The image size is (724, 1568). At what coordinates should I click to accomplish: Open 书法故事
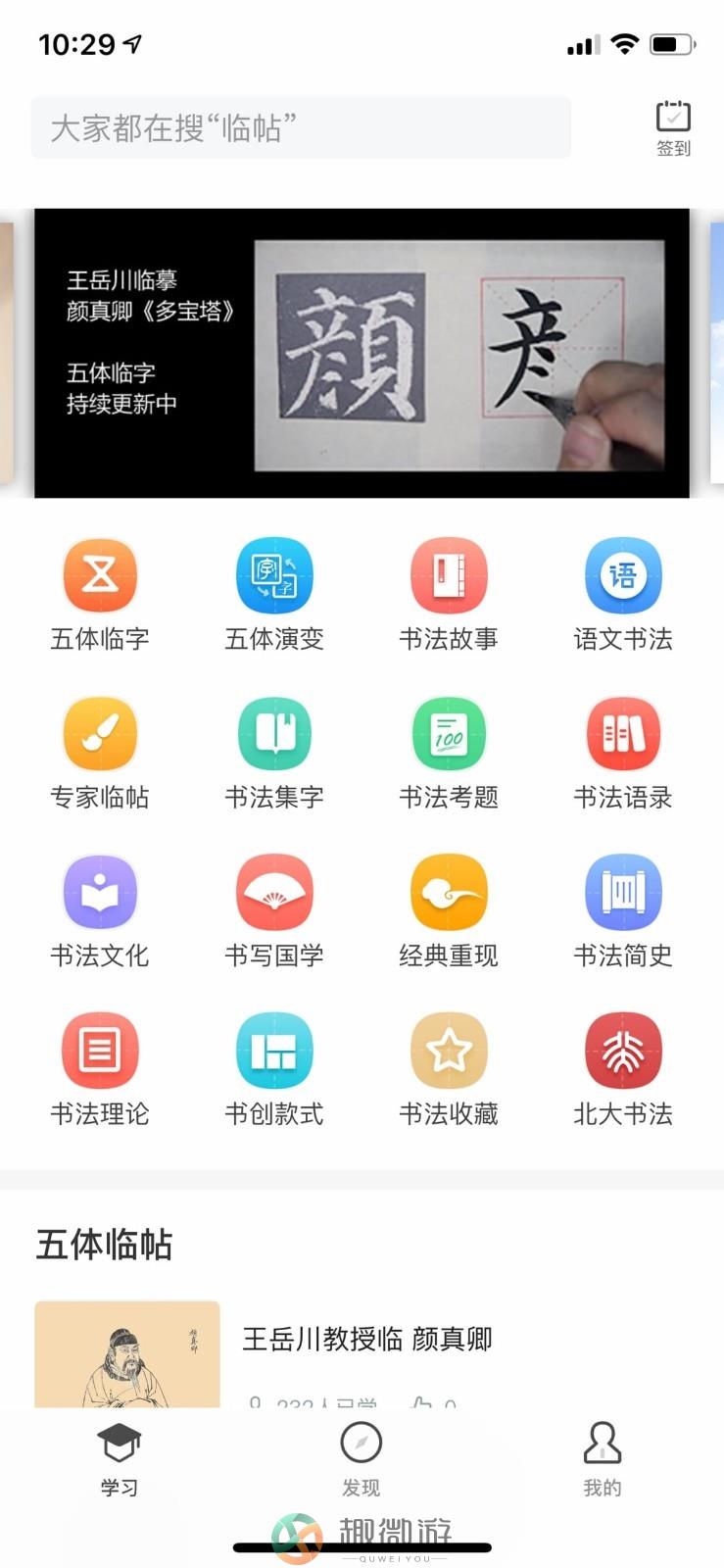tap(449, 595)
